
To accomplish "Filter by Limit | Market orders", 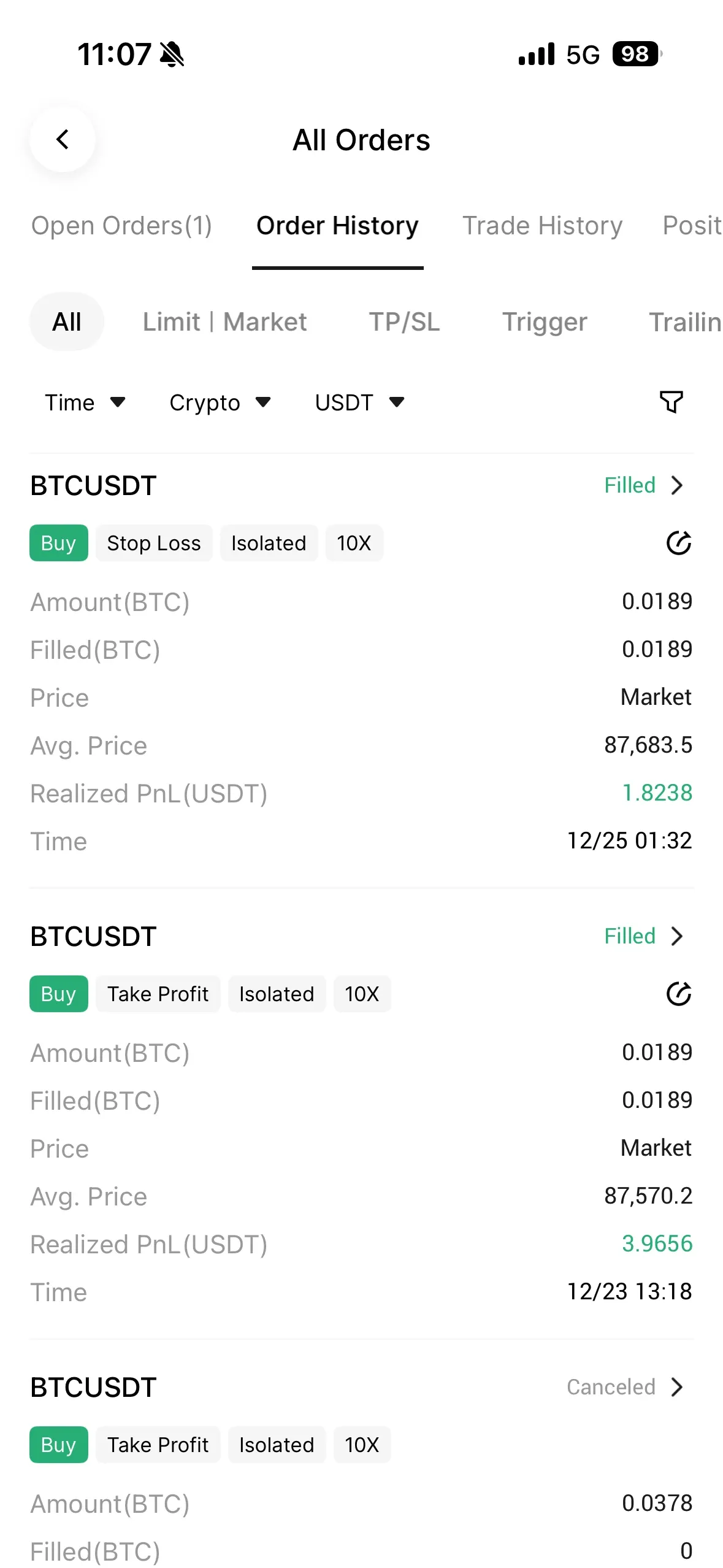I will click(x=224, y=322).
